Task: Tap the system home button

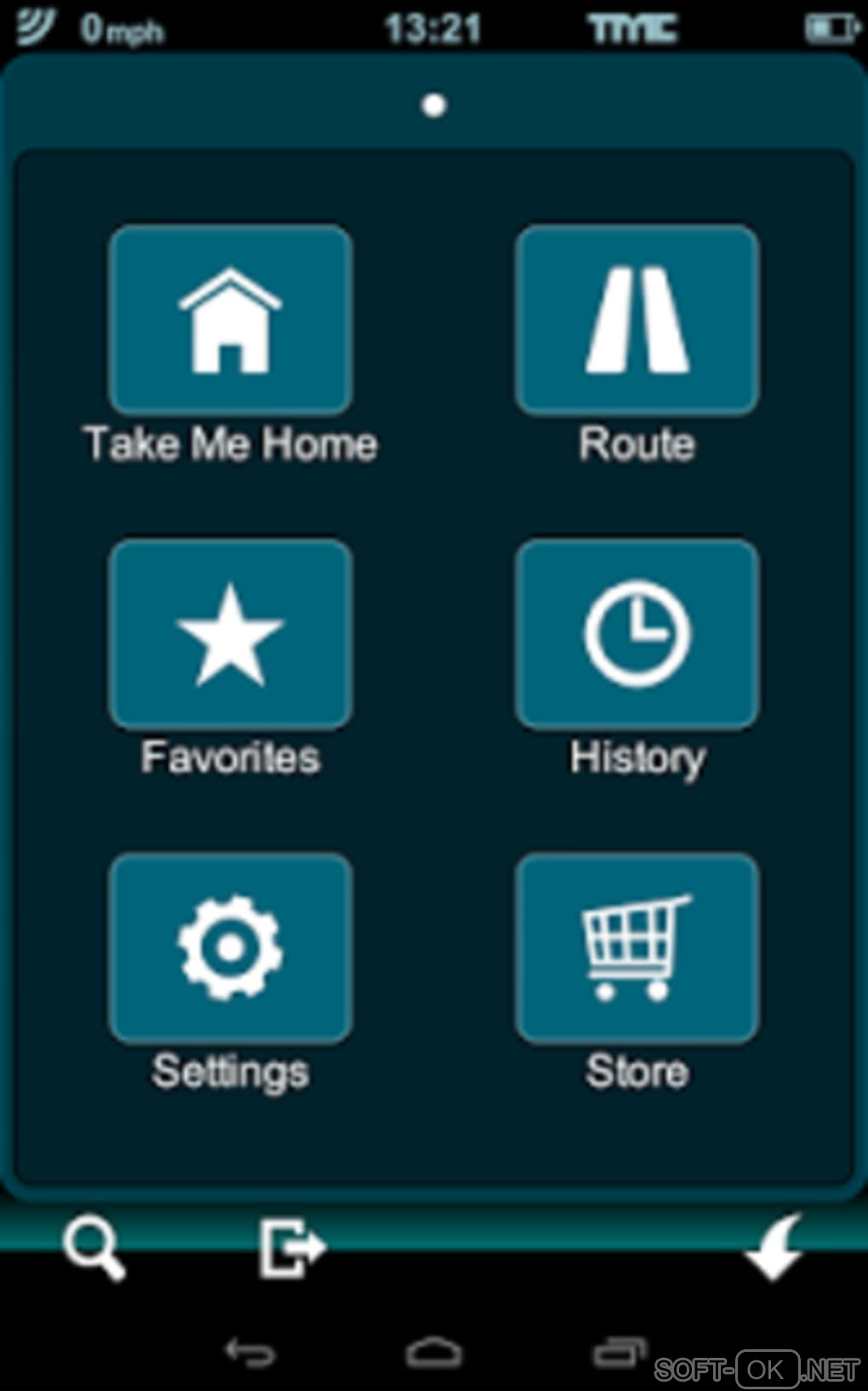Action: coord(434,1352)
